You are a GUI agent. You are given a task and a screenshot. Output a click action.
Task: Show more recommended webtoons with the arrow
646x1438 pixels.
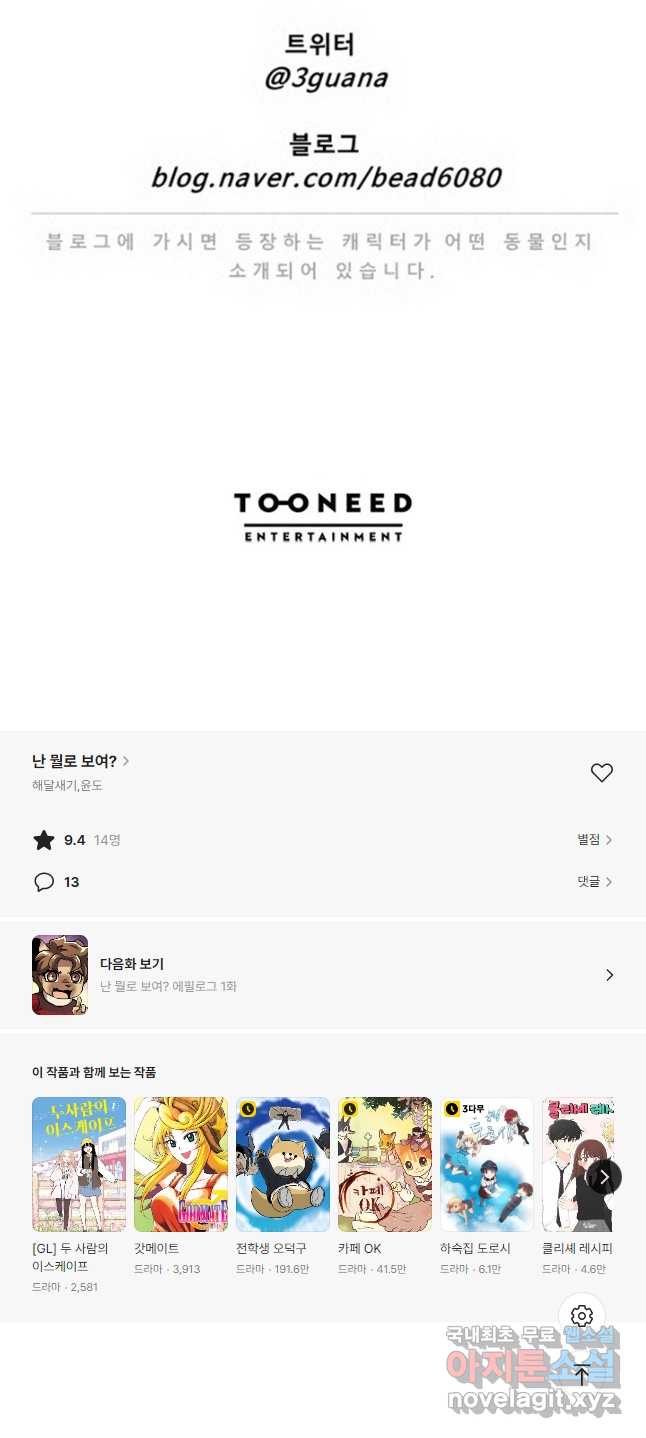[x=603, y=1176]
